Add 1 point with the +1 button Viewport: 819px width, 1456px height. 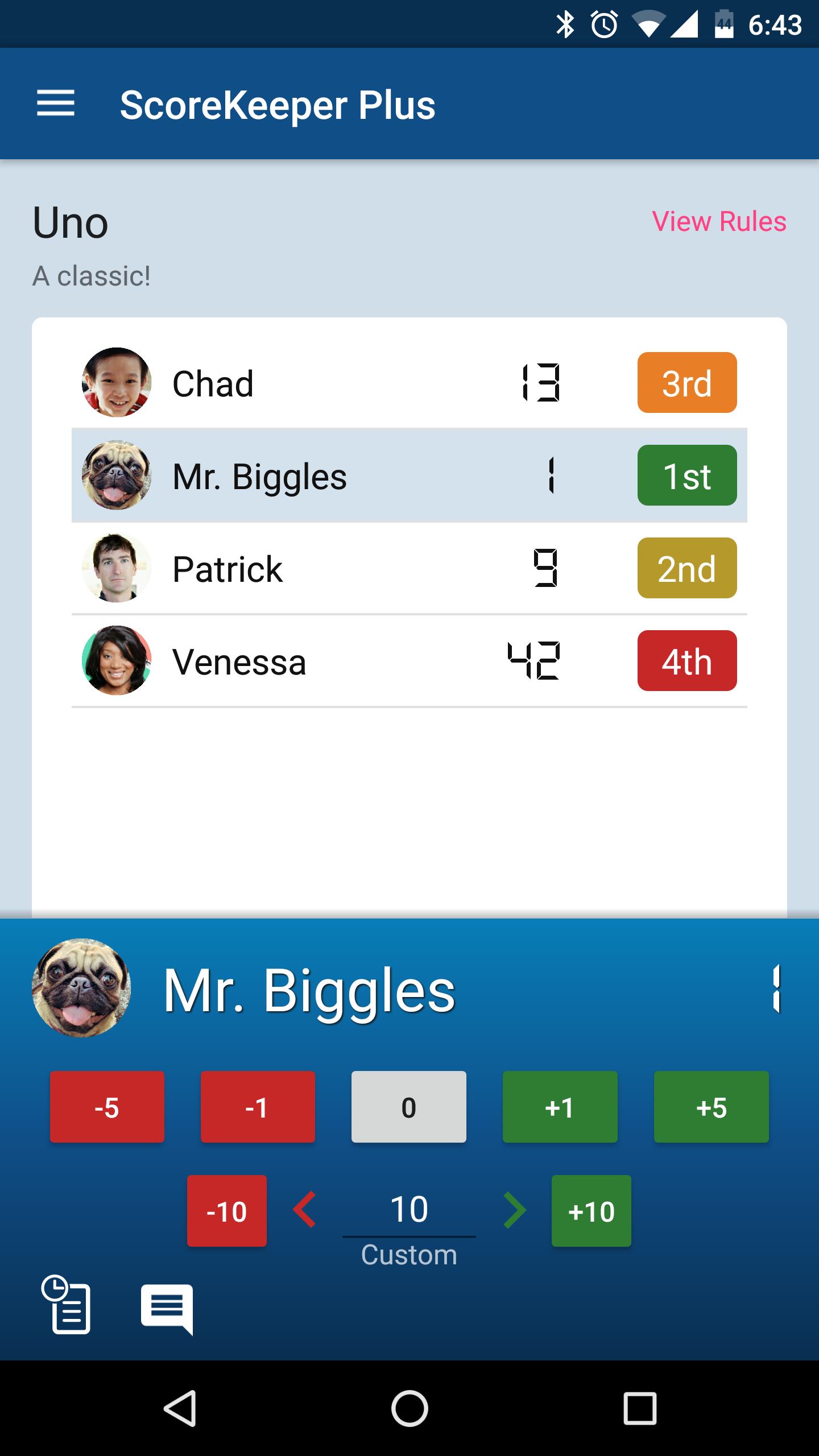point(560,1107)
